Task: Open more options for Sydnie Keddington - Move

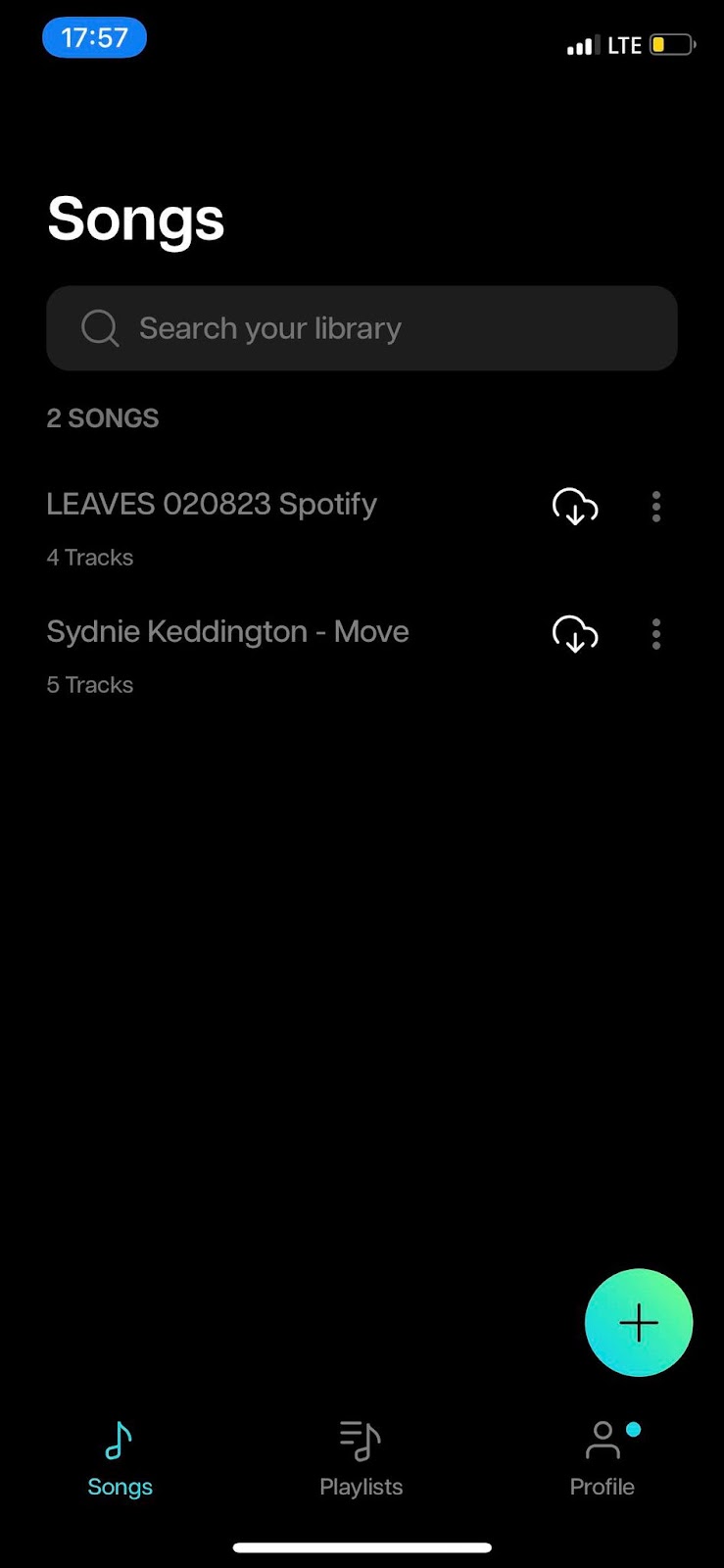Action: (656, 634)
